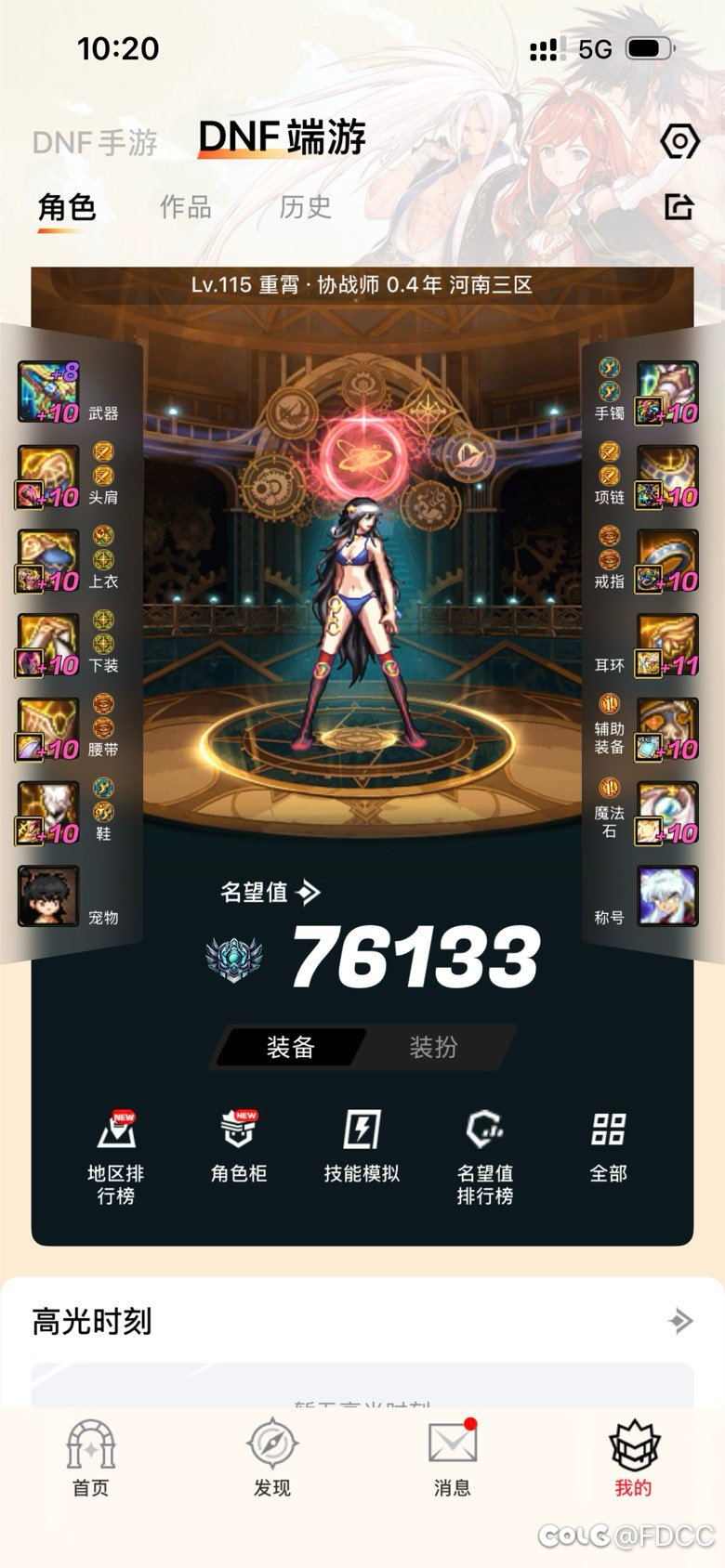
Task: Open 消息 inbox
Action: click(x=453, y=1458)
